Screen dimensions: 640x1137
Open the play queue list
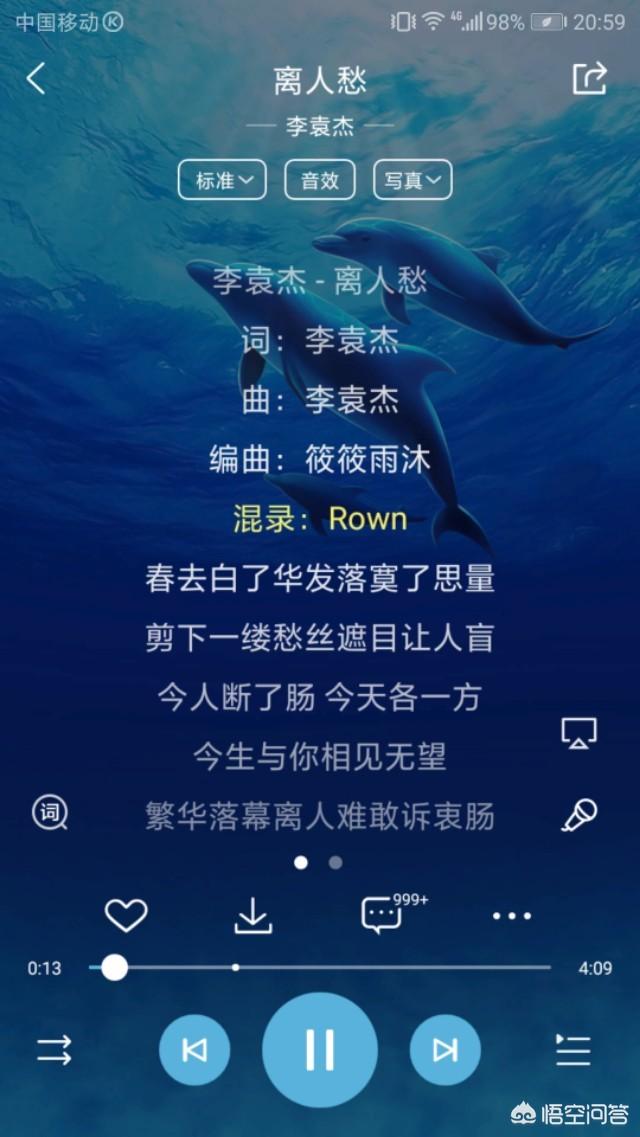pyautogui.click(x=573, y=1049)
